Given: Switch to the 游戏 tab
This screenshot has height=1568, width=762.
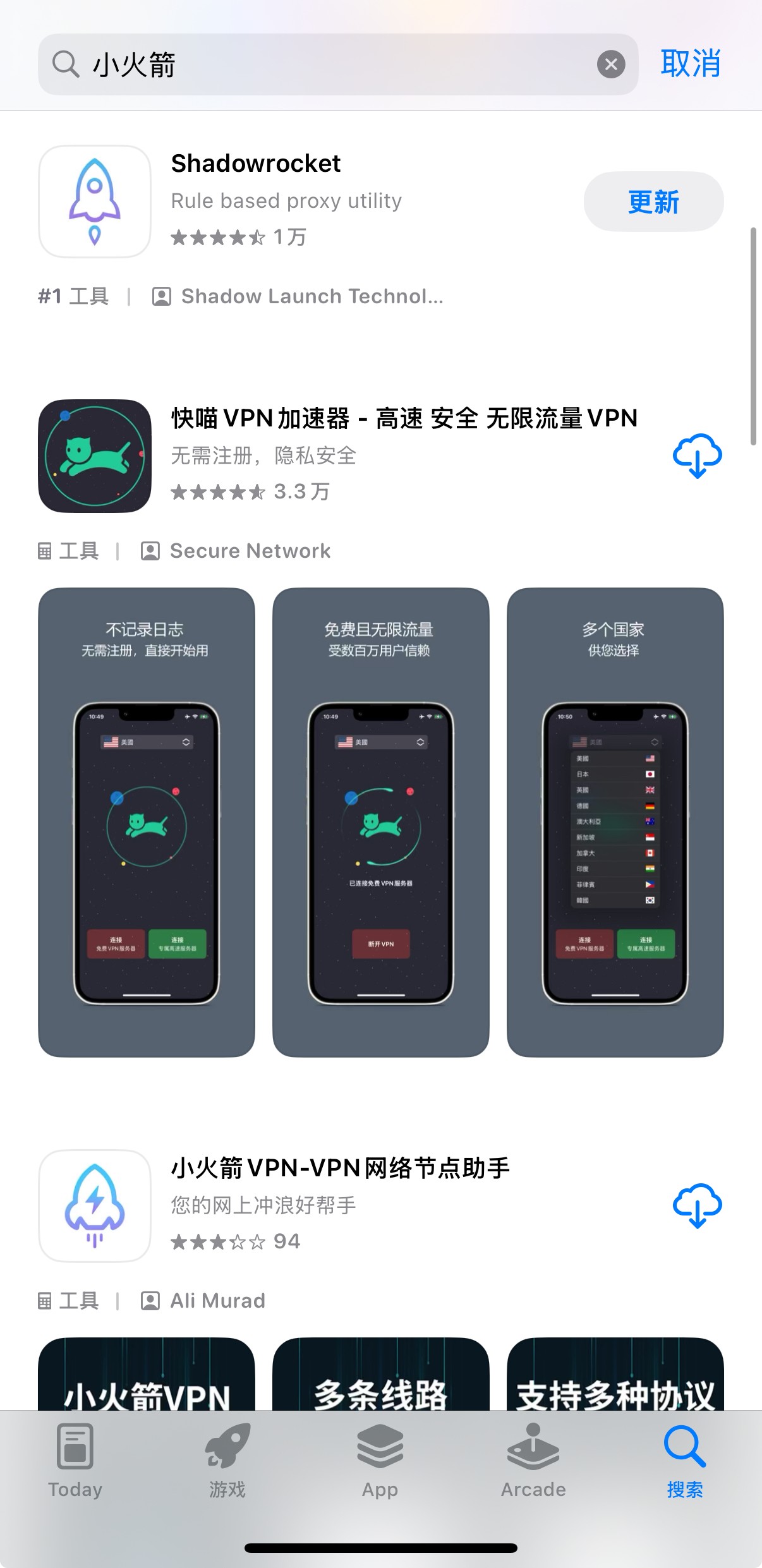Looking at the screenshot, I should (x=227, y=1460).
